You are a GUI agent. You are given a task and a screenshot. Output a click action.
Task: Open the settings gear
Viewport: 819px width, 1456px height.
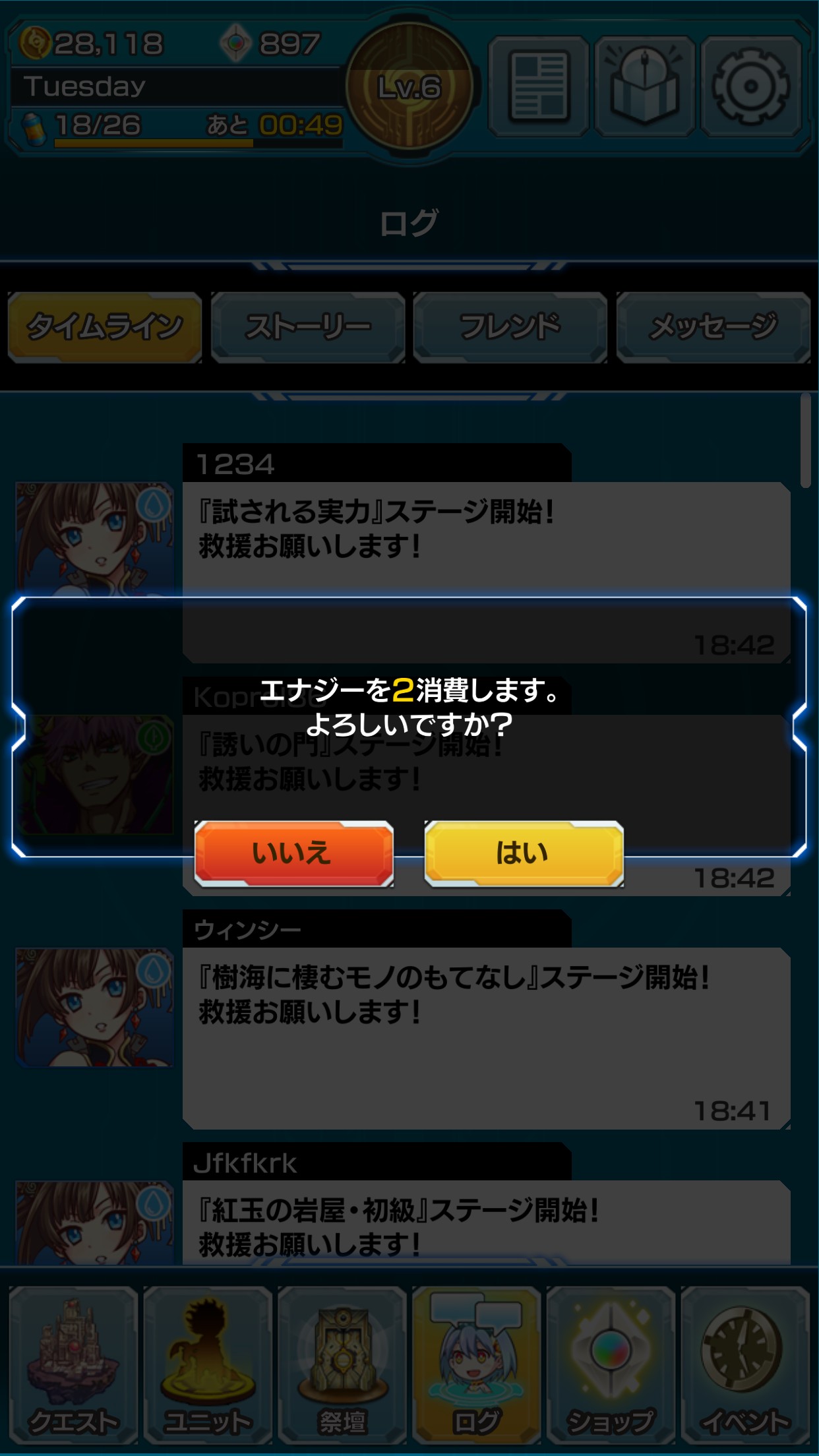(751, 87)
